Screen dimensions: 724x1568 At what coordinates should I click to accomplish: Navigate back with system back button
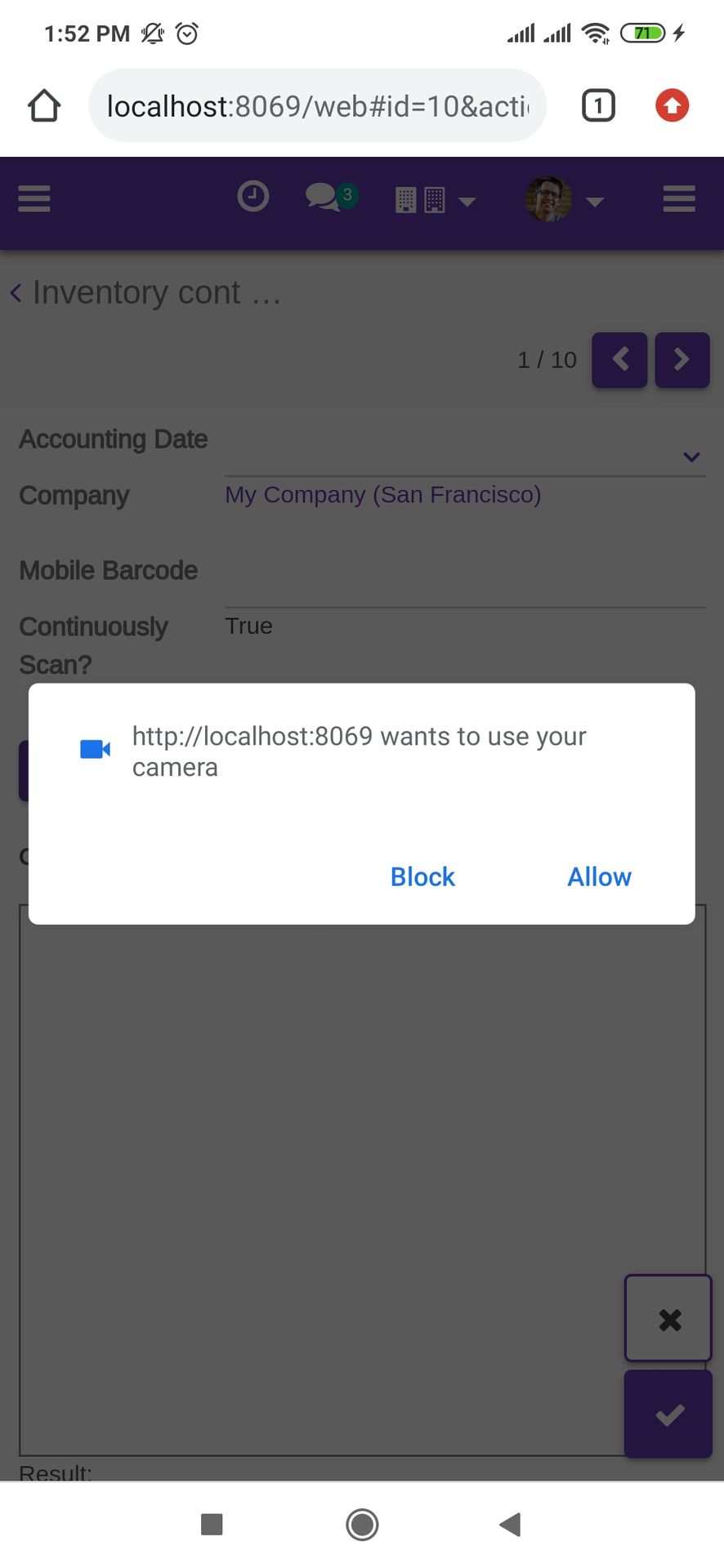[511, 1524]
